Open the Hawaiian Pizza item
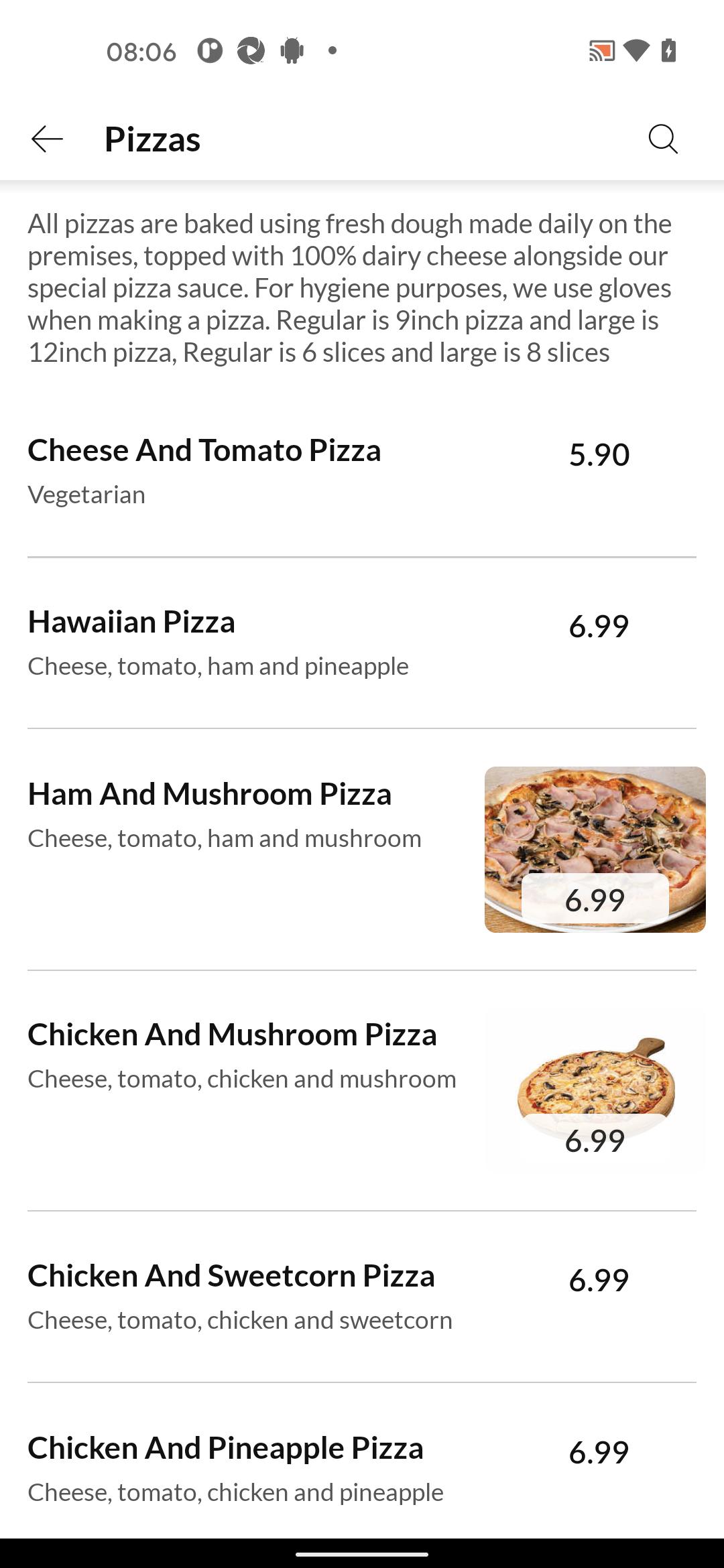724x1568 pixels. coord(362,643)
